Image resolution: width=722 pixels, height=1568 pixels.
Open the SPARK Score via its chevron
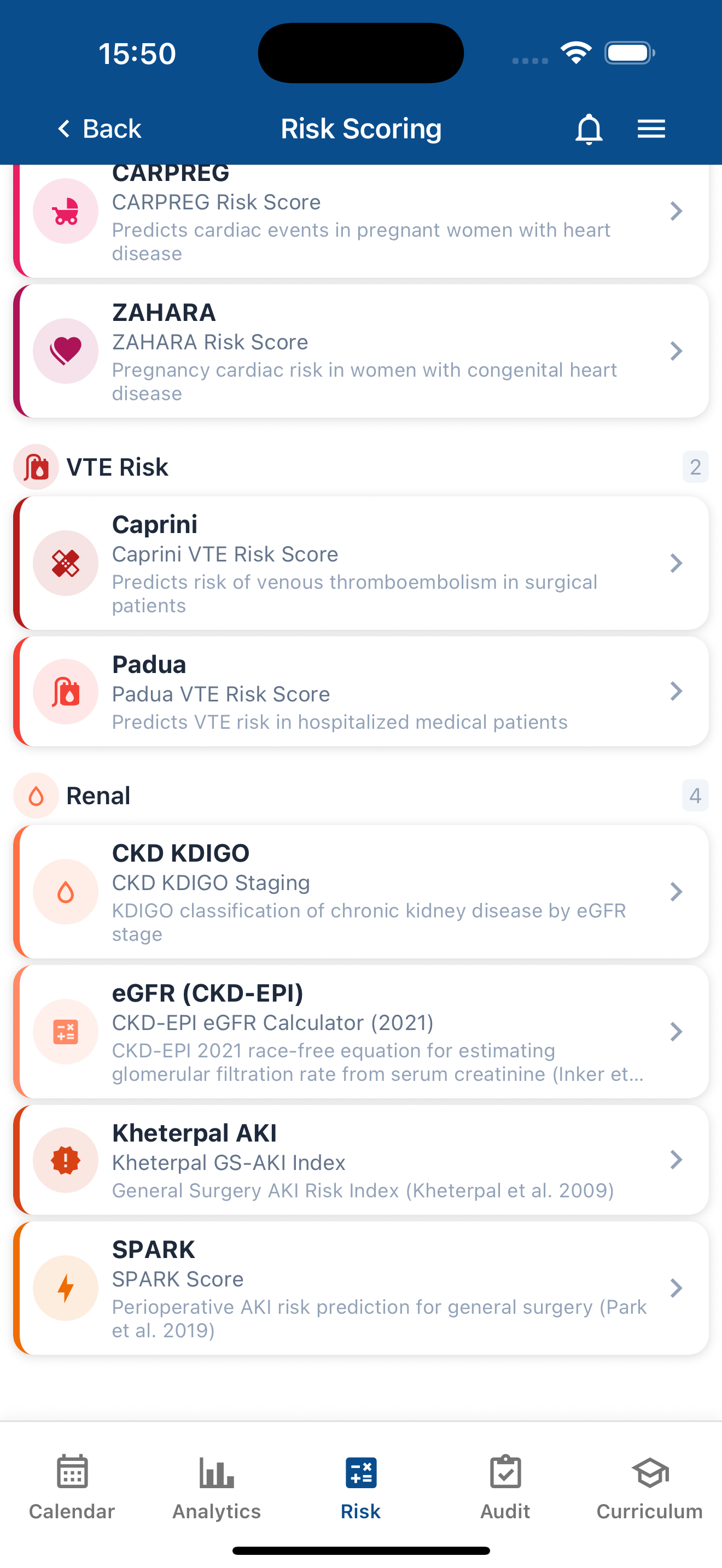click(677, 1288)
